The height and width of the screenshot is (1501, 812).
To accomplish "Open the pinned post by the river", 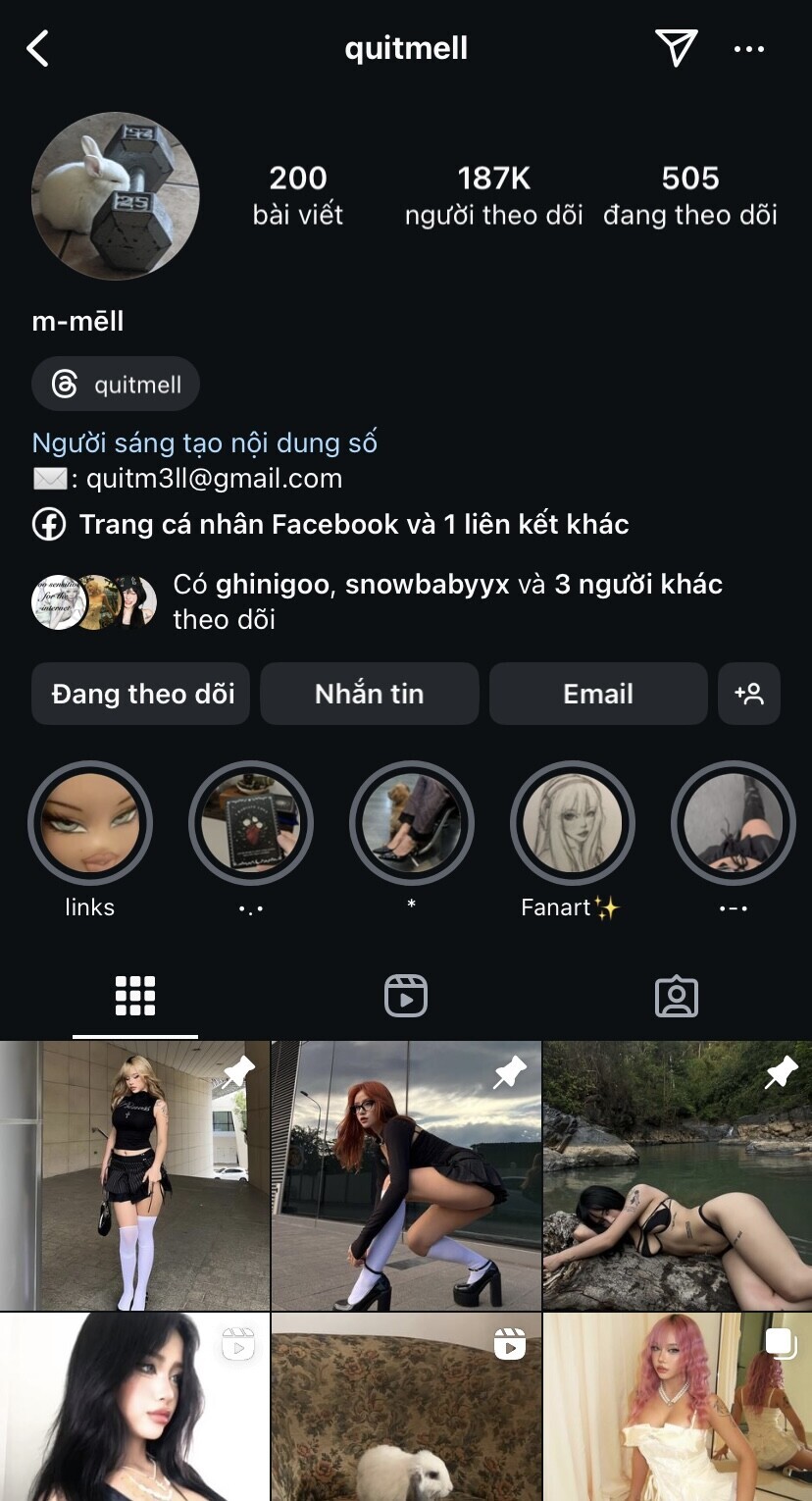I will [678, 1175].
